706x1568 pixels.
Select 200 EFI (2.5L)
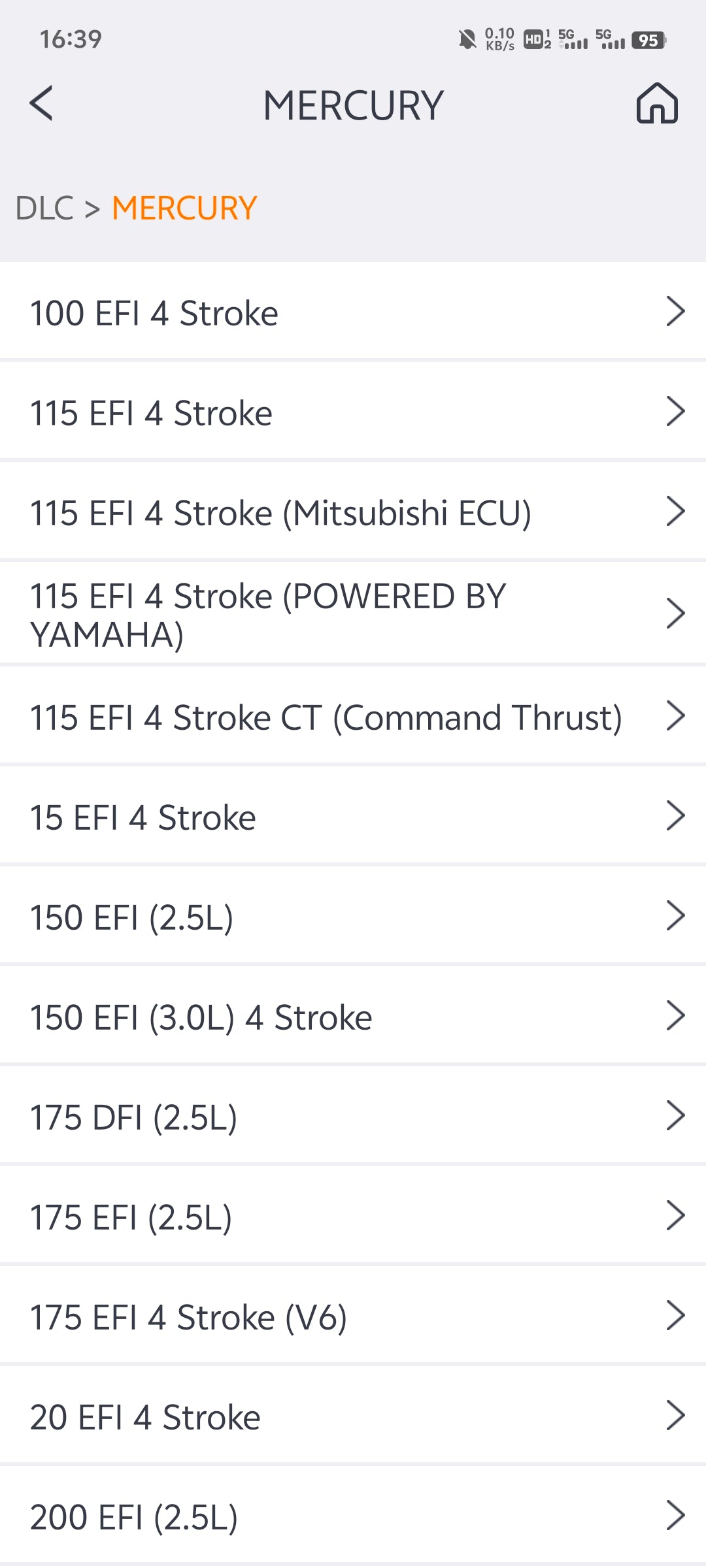pyautogui.click(x=353, y=1516)
